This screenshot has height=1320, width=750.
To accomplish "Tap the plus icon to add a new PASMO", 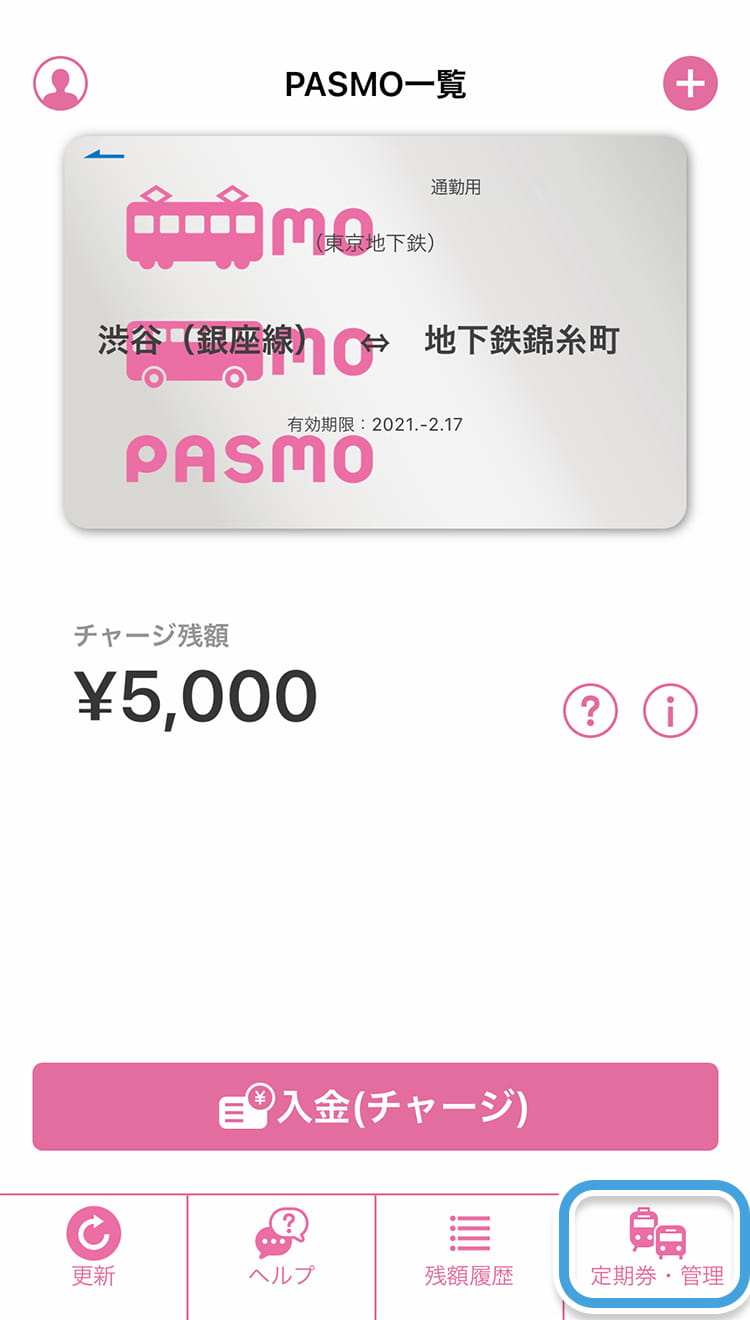I will 690,84.
